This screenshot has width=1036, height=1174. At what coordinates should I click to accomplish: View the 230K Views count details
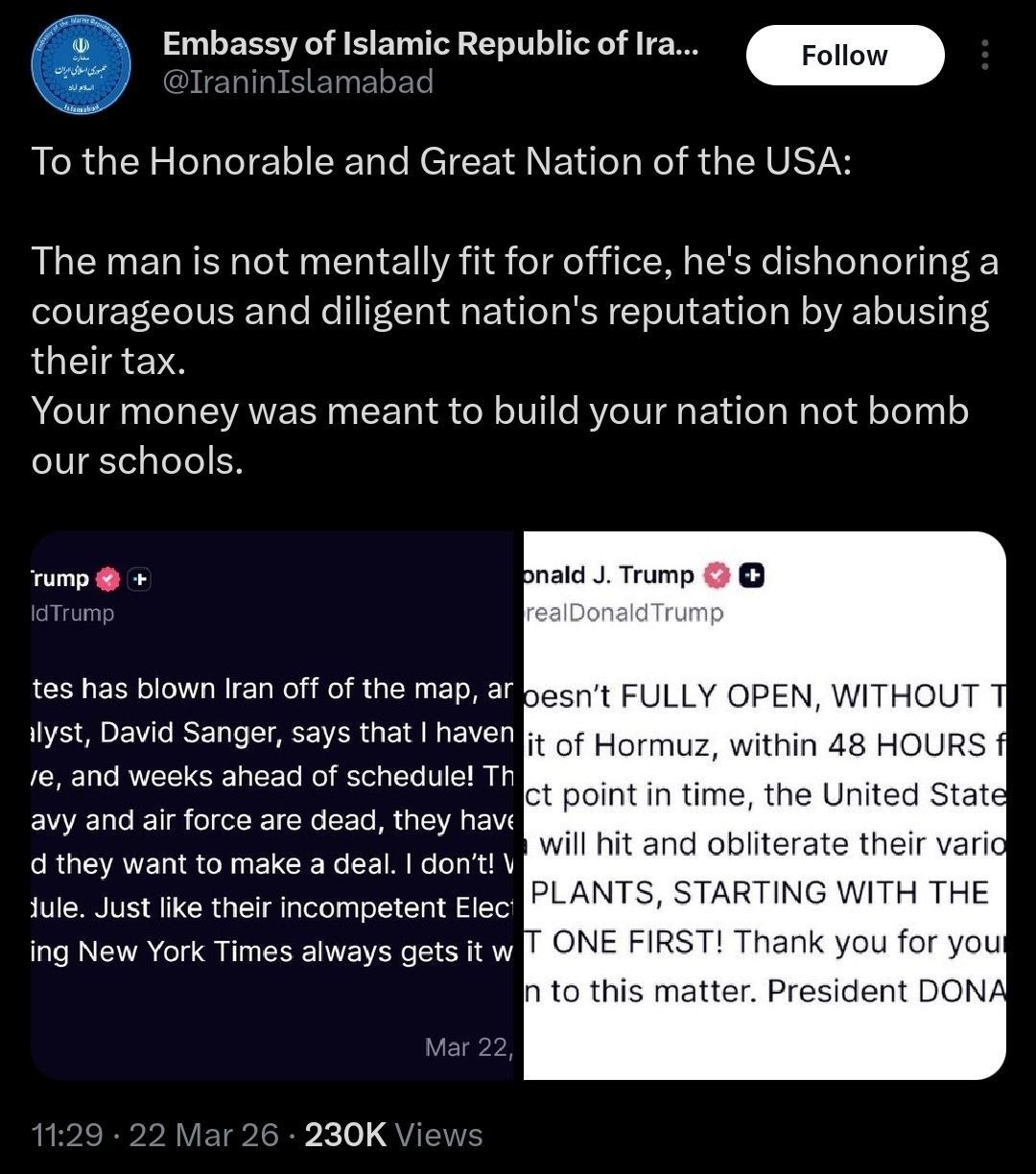[x=393, y=1135]
